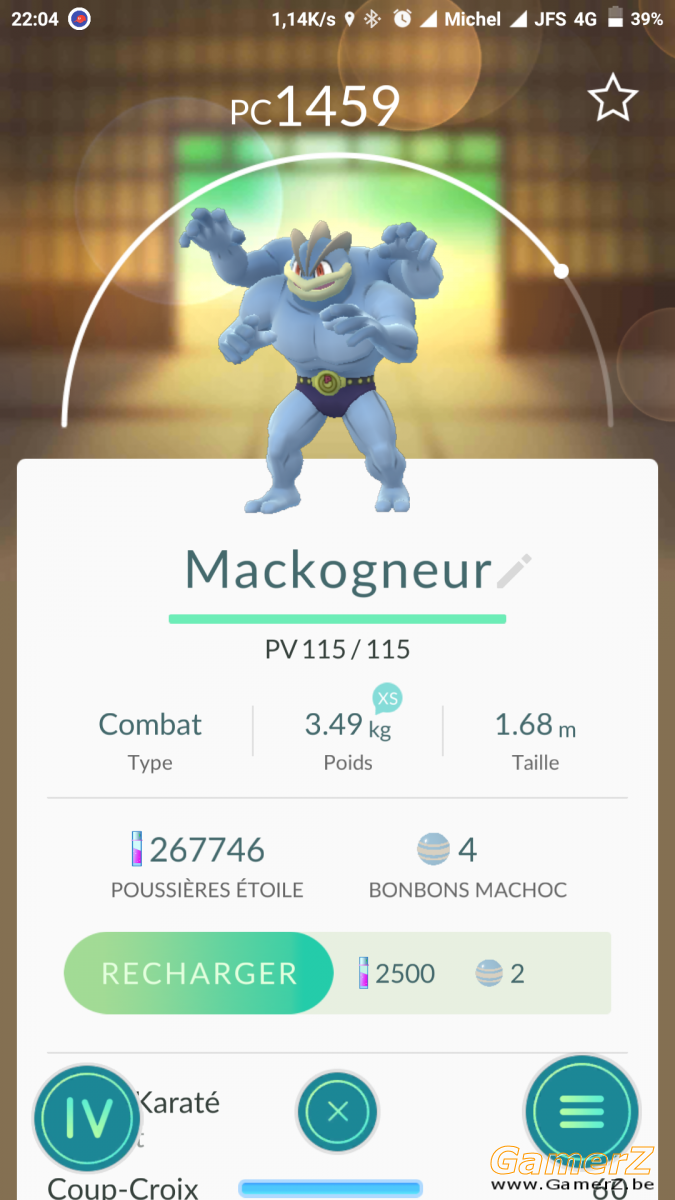Image resolution: width=675 pixels, height=1200 pixels.
Task: Mark Mackogneur as favorite with the star
Action: point(612,98)
